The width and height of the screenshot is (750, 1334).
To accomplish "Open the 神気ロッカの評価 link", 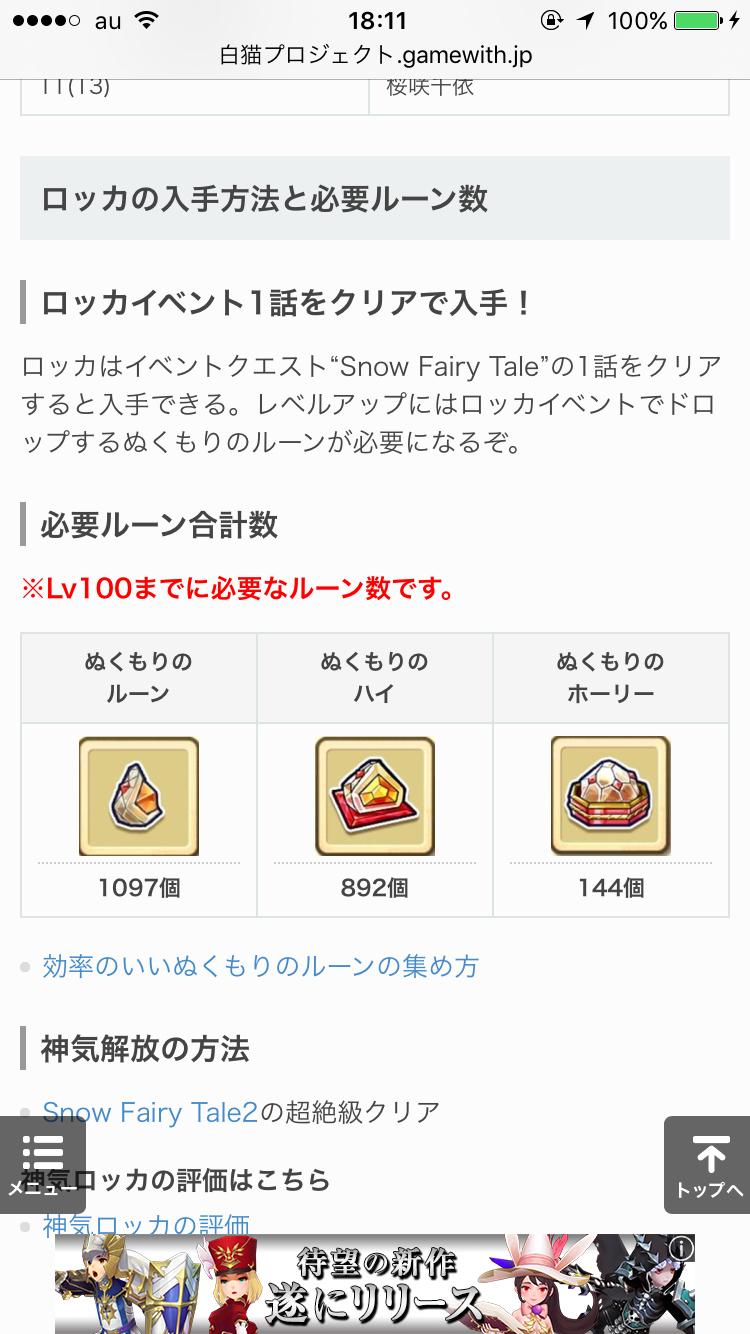I will tap(146, 1224).
